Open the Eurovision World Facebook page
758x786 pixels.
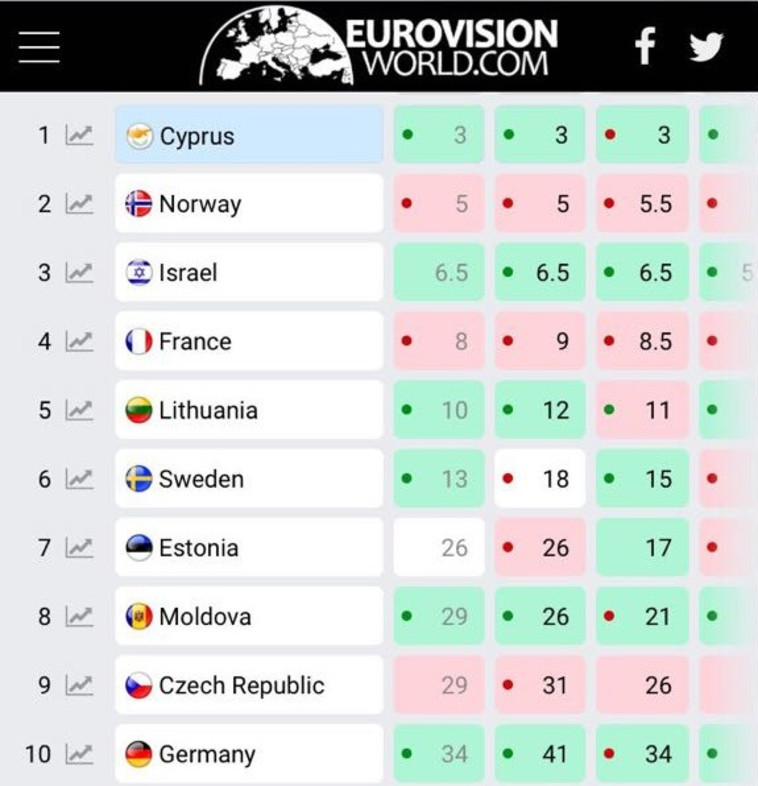[645, 46]
